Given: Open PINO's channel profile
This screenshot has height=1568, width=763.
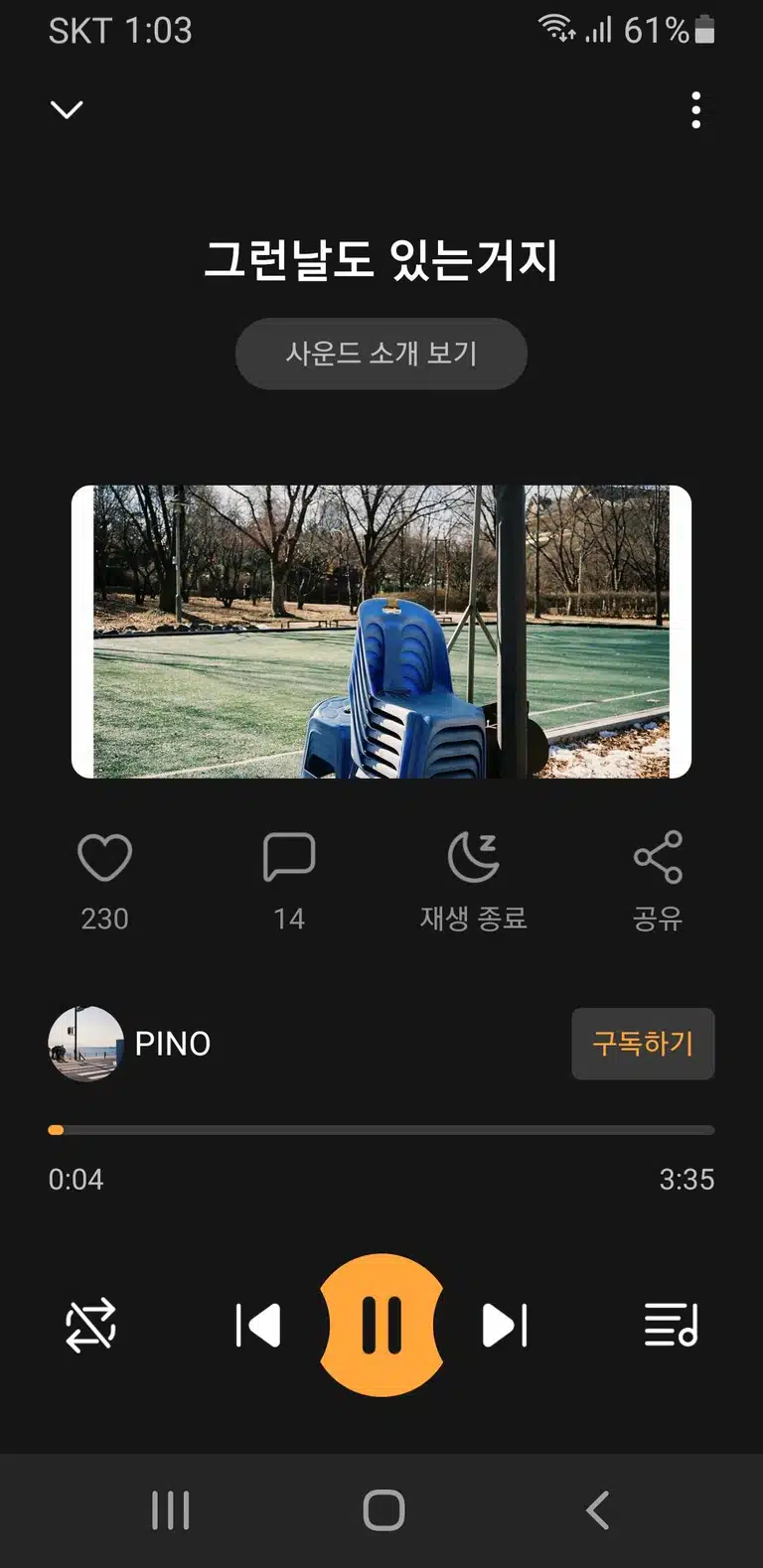Looking at the screenshot, I should pos(130,1044).
